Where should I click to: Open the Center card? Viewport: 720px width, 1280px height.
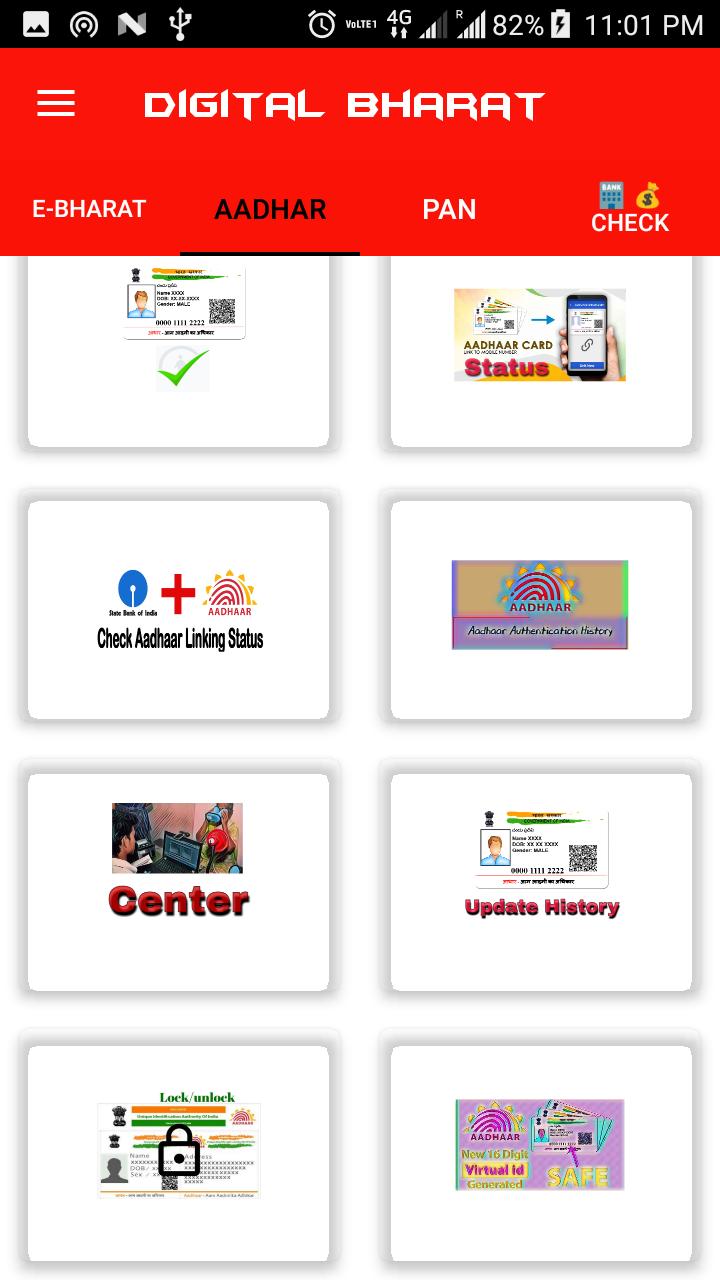click(x=179, y=881)
